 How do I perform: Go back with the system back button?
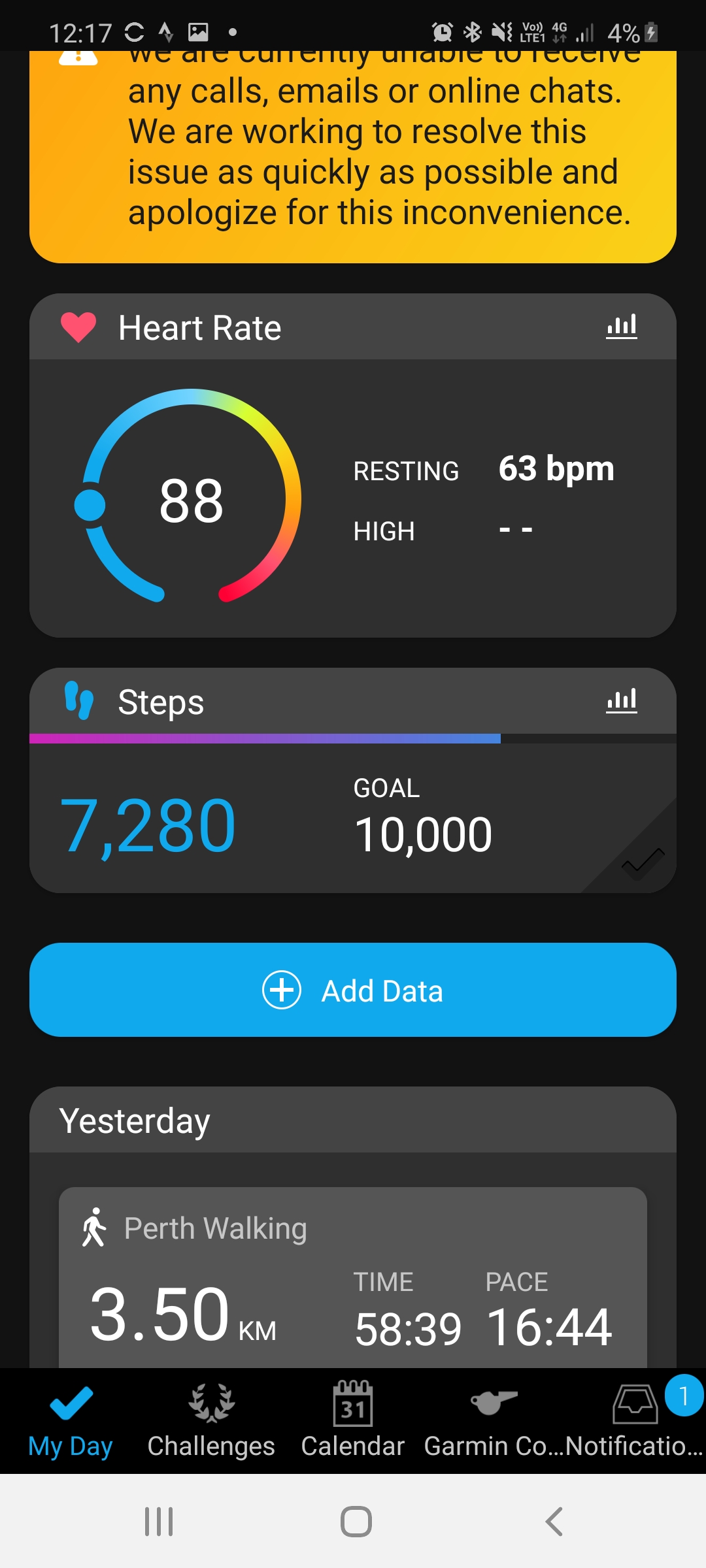click(554, 1522)
